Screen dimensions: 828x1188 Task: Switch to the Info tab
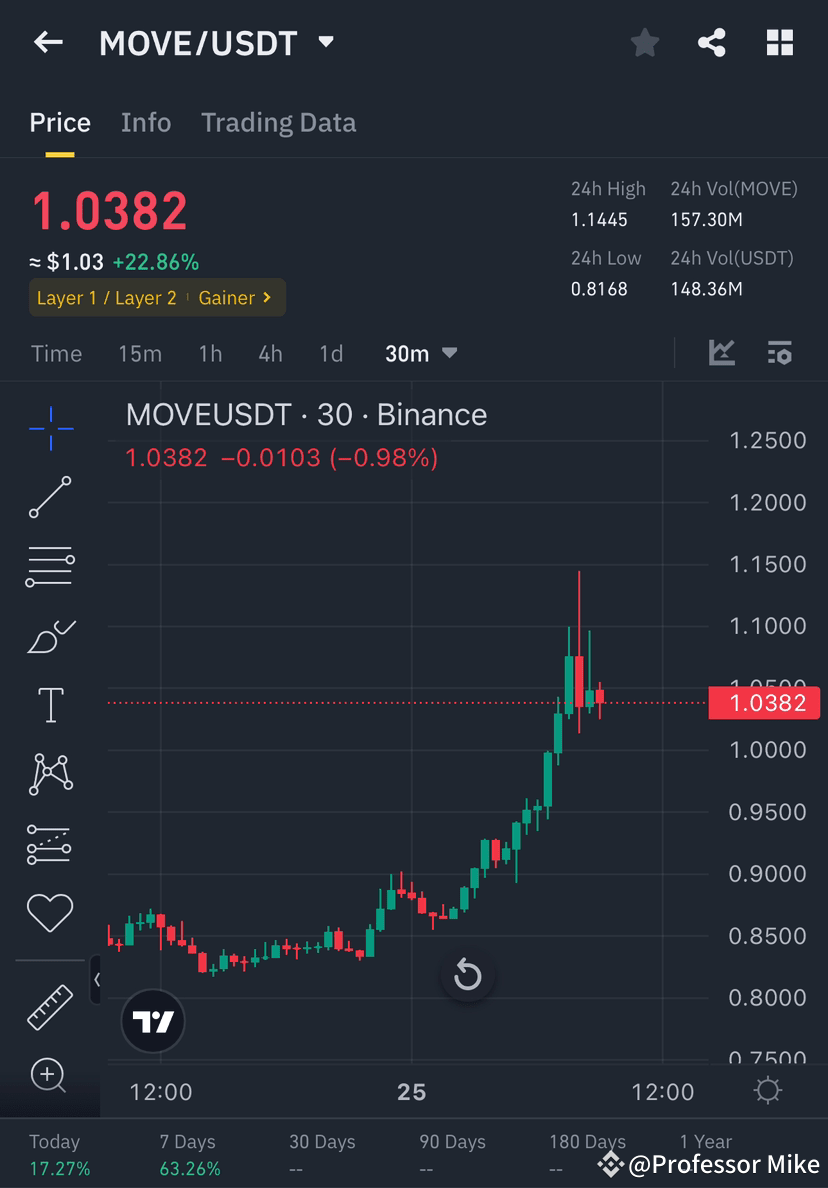[x=146, y=122]
